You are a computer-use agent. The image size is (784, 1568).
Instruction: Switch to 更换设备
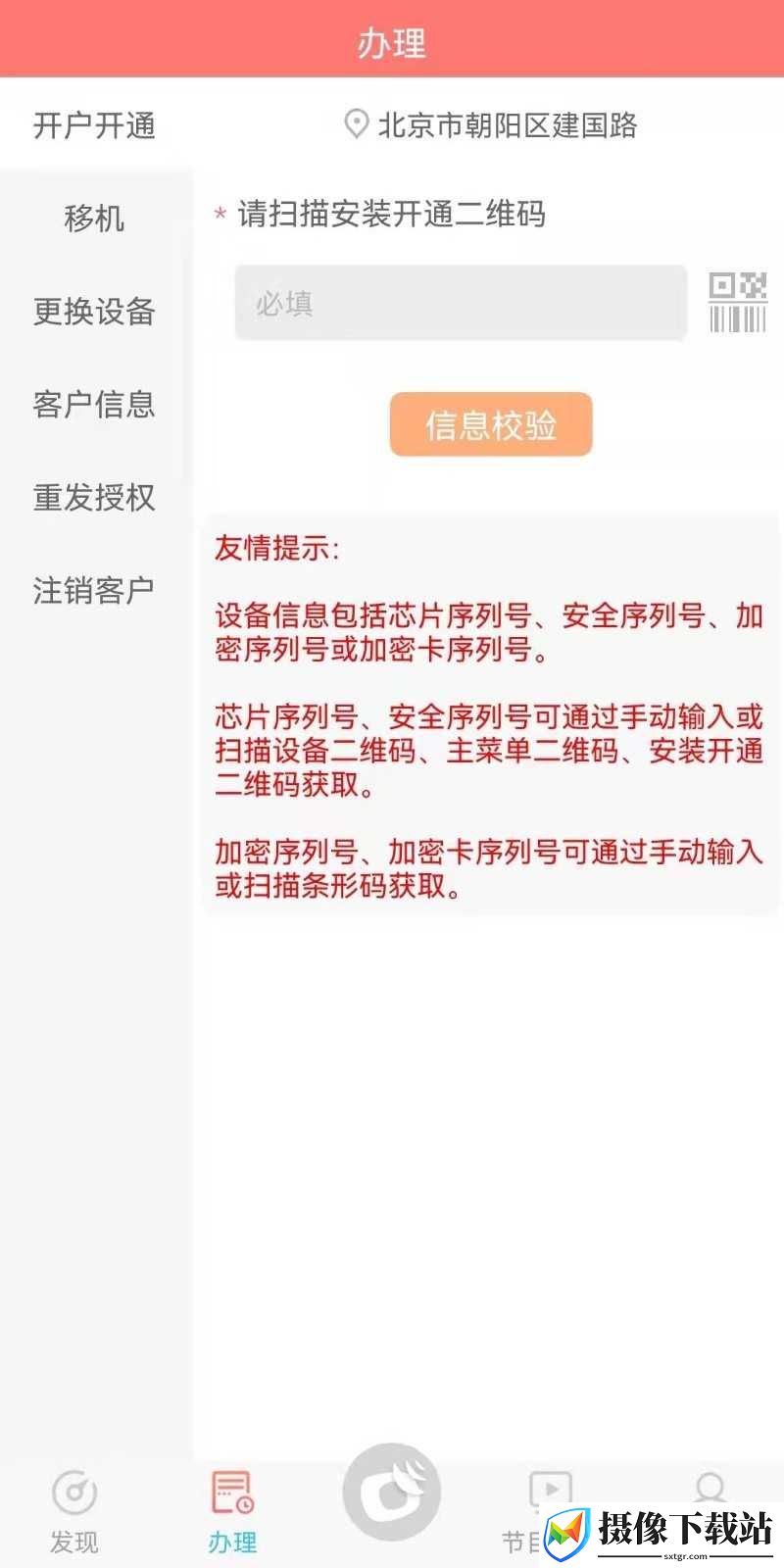[95, 311]
